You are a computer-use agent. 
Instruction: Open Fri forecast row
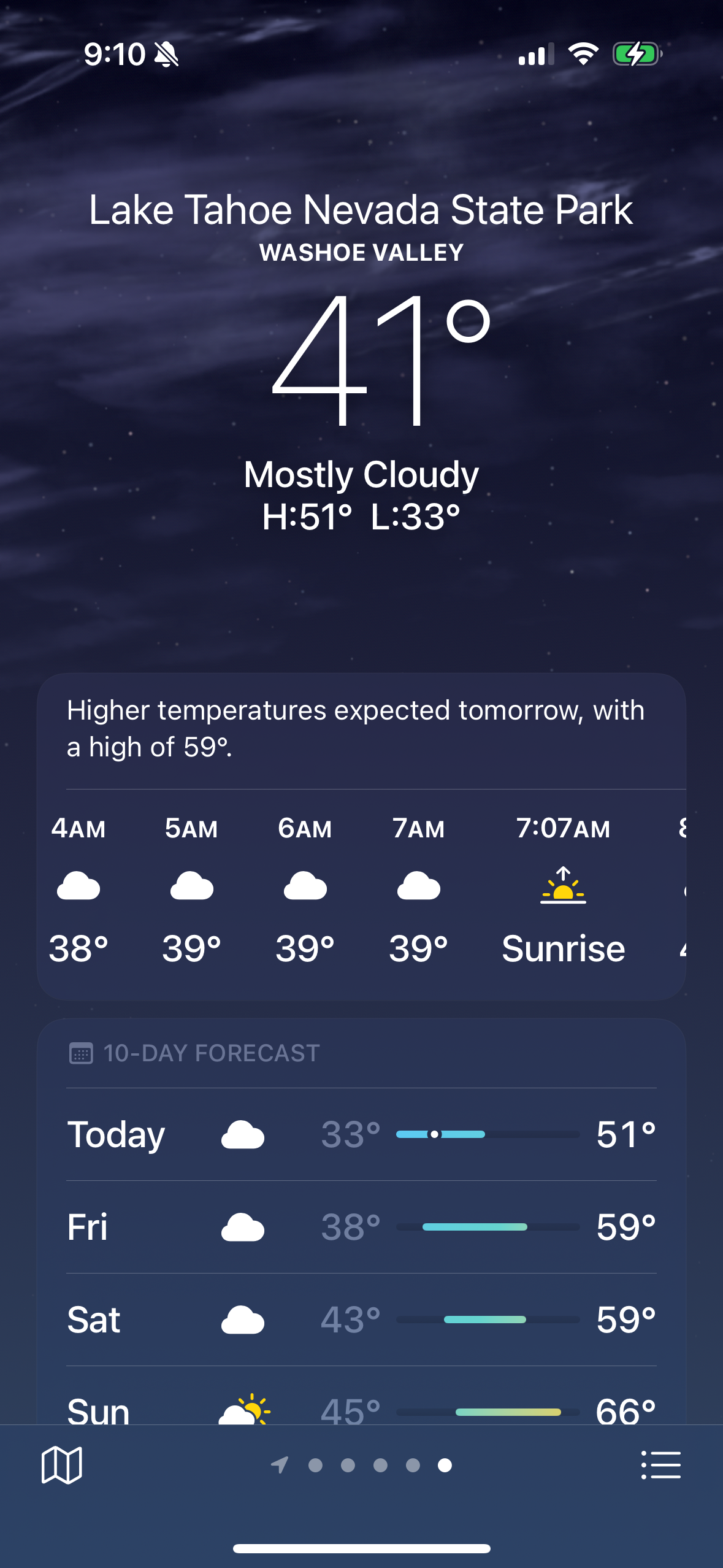click(361, 1227)
